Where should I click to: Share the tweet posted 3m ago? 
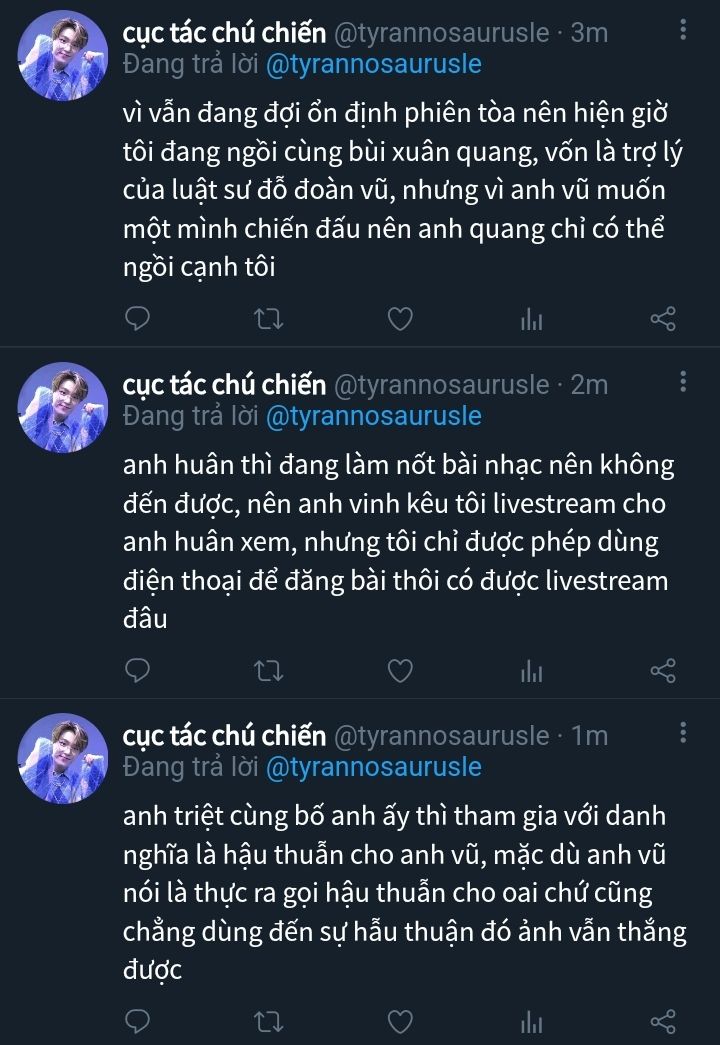(663, 319)
